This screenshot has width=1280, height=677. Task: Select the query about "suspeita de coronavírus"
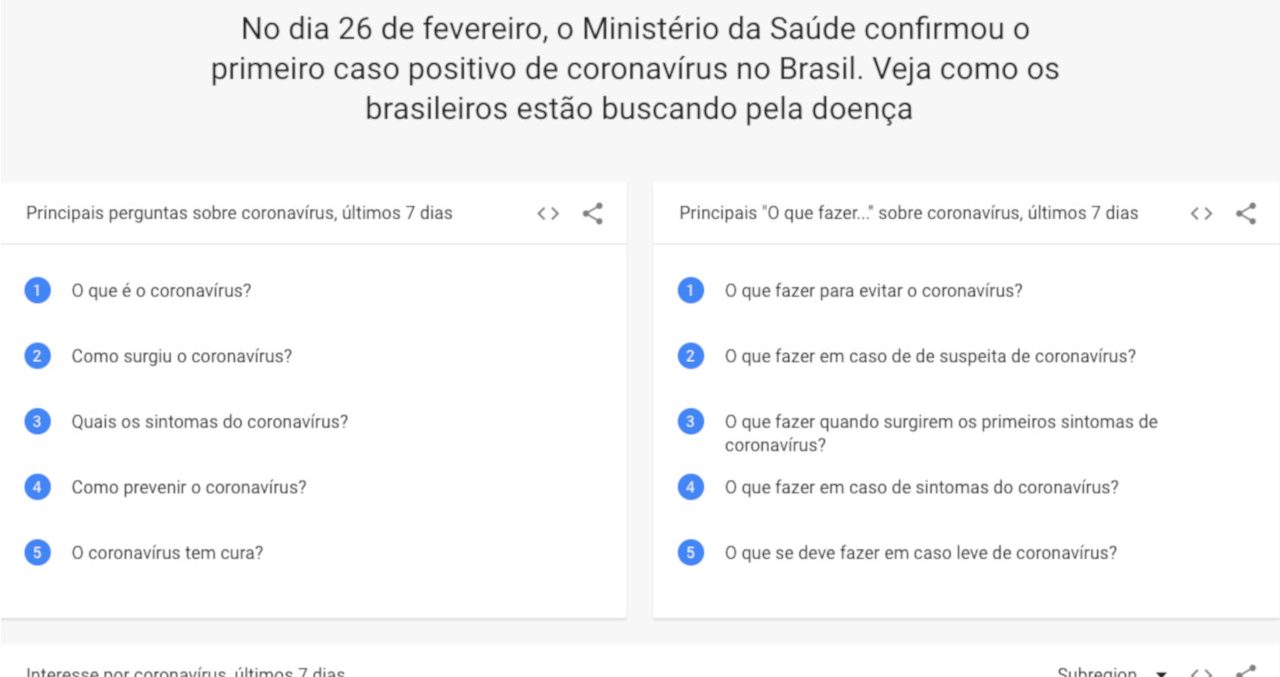tap(930, 356)
